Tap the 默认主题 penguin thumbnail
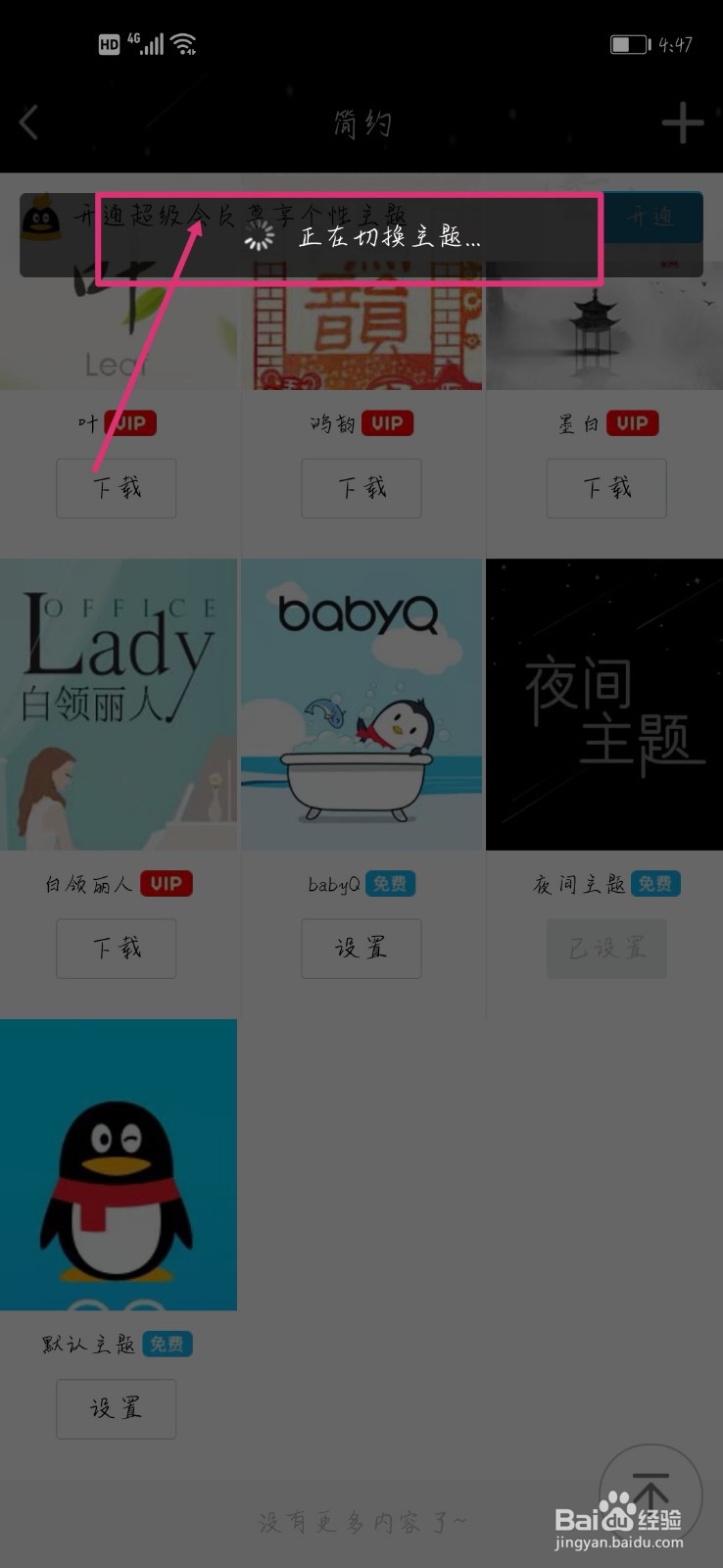 (118, 1164)
